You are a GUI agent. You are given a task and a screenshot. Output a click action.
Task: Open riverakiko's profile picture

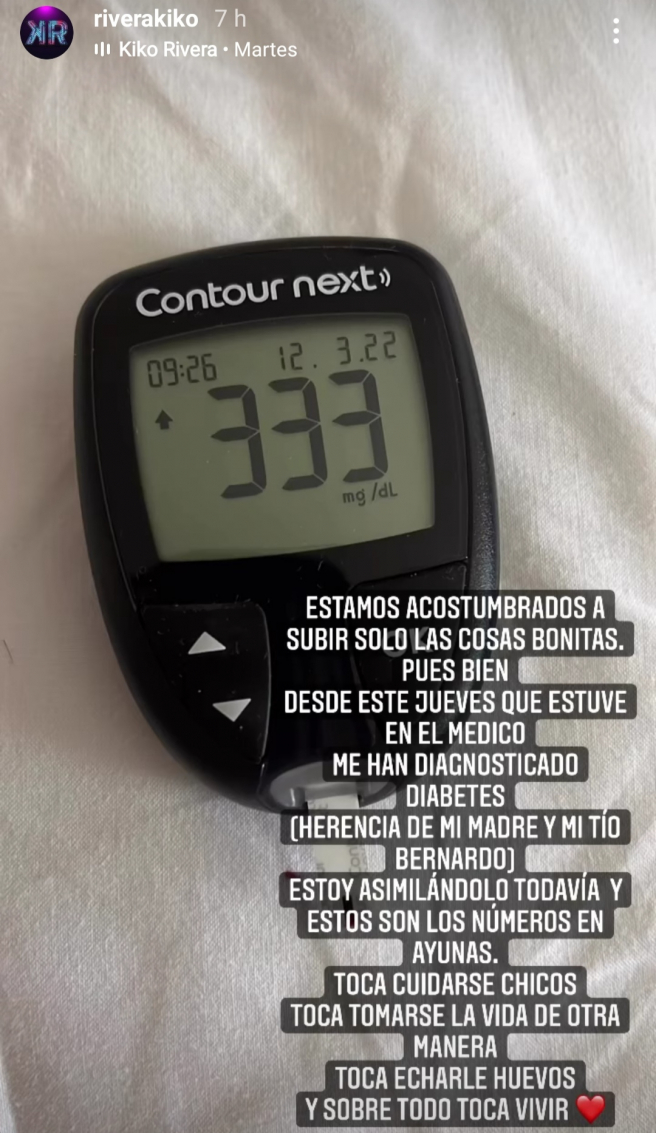47,32
